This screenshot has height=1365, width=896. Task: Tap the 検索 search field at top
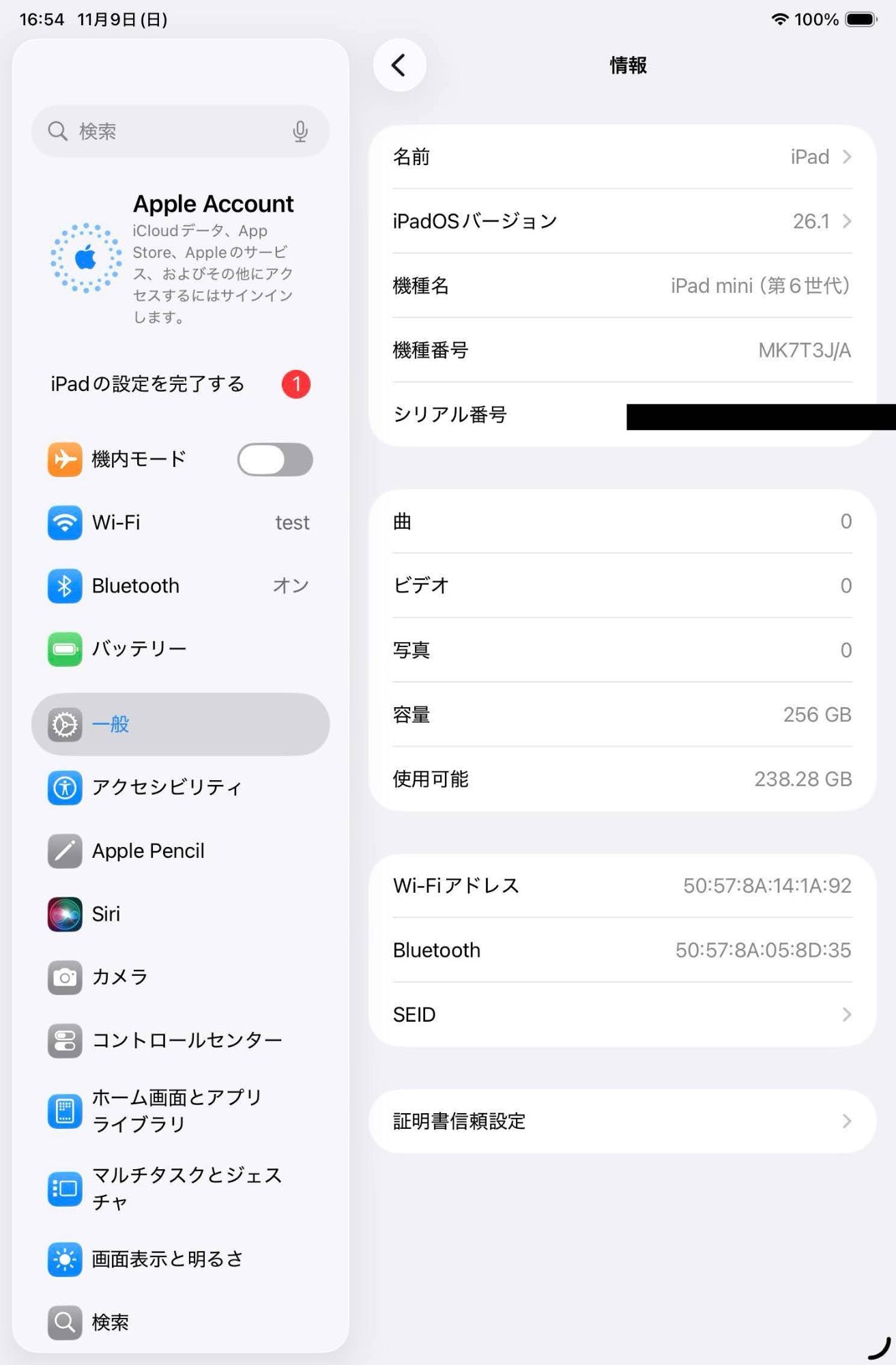tap(171, 131)
